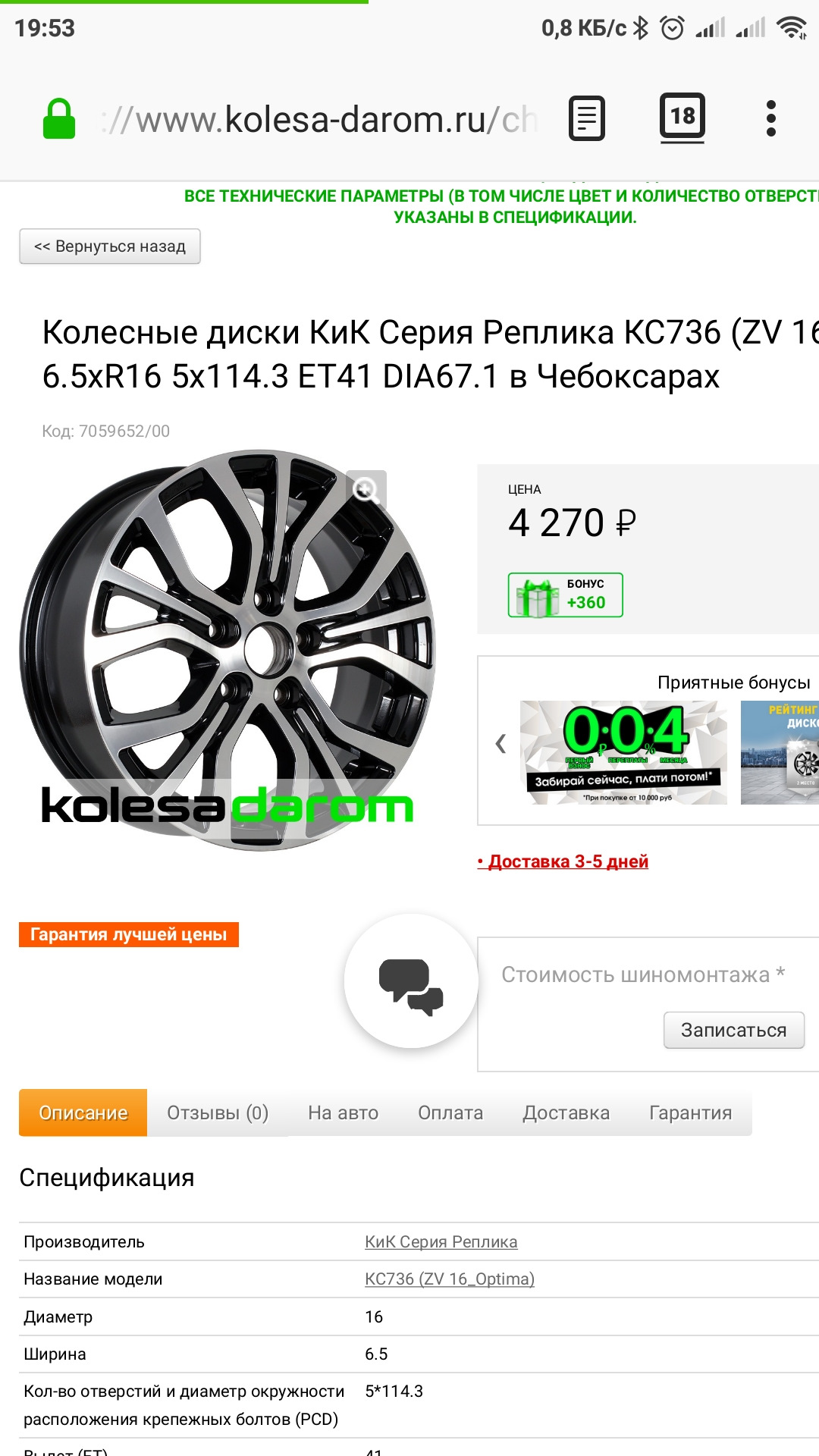Switch to the Гарантия tab
819x1456 pixels.
[690, 1112]
